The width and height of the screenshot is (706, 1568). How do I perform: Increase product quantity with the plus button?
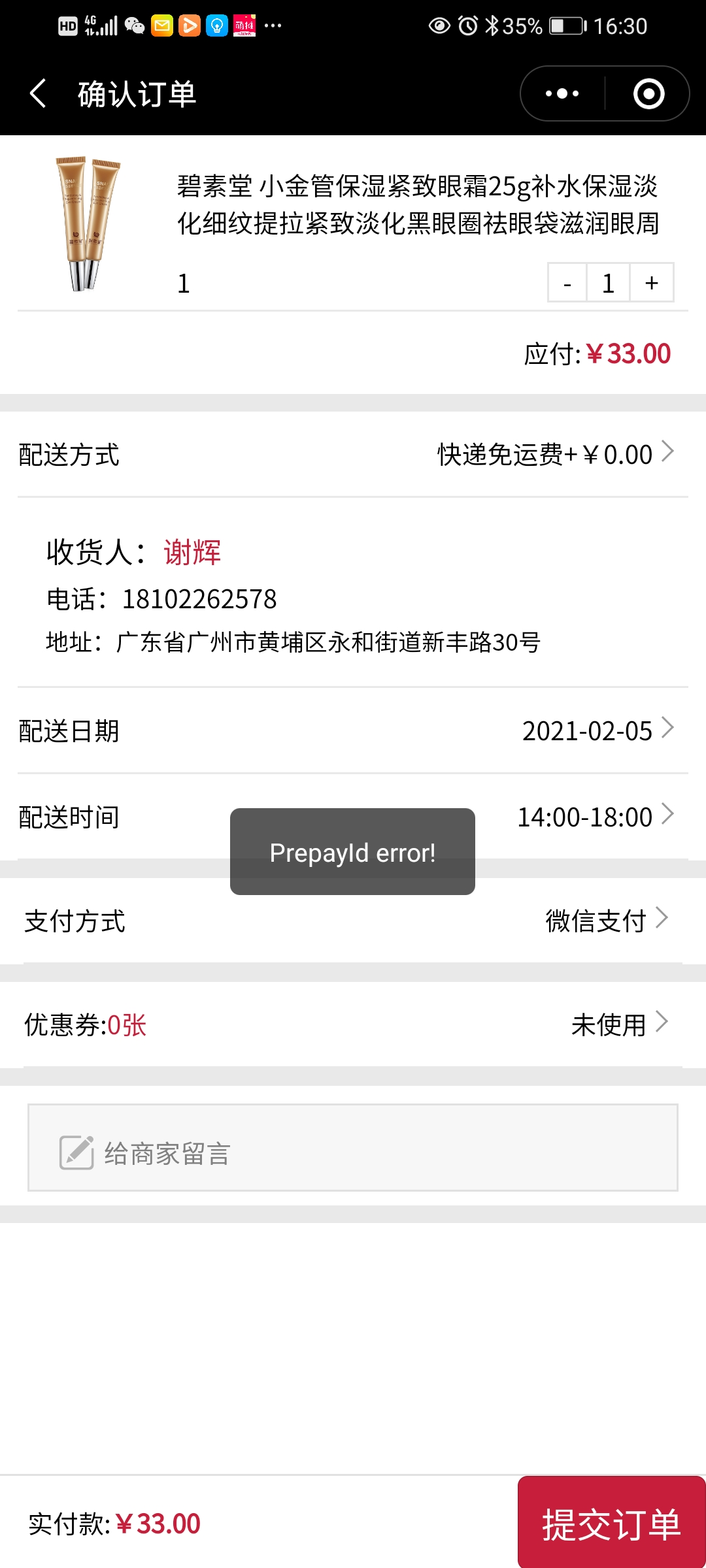[x=652, y=283]
